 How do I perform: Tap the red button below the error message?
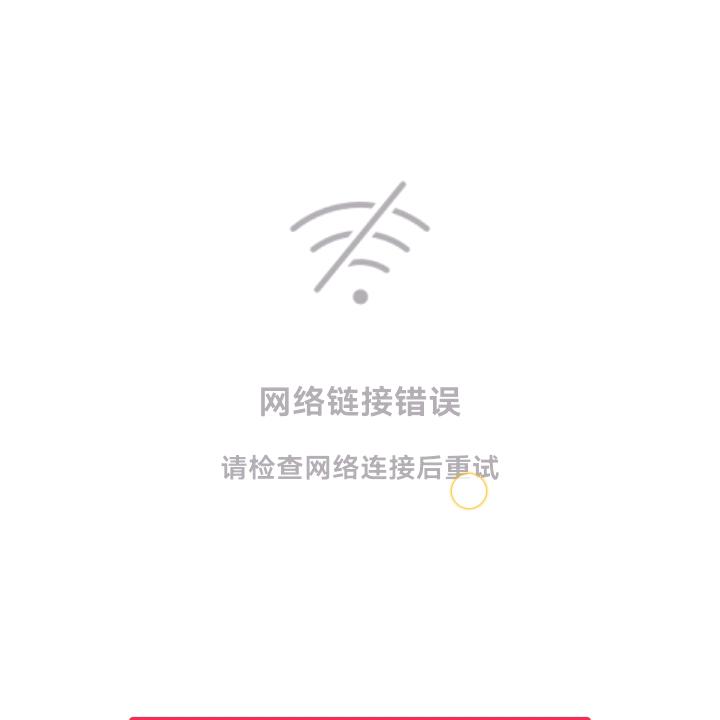coord(360,717)
